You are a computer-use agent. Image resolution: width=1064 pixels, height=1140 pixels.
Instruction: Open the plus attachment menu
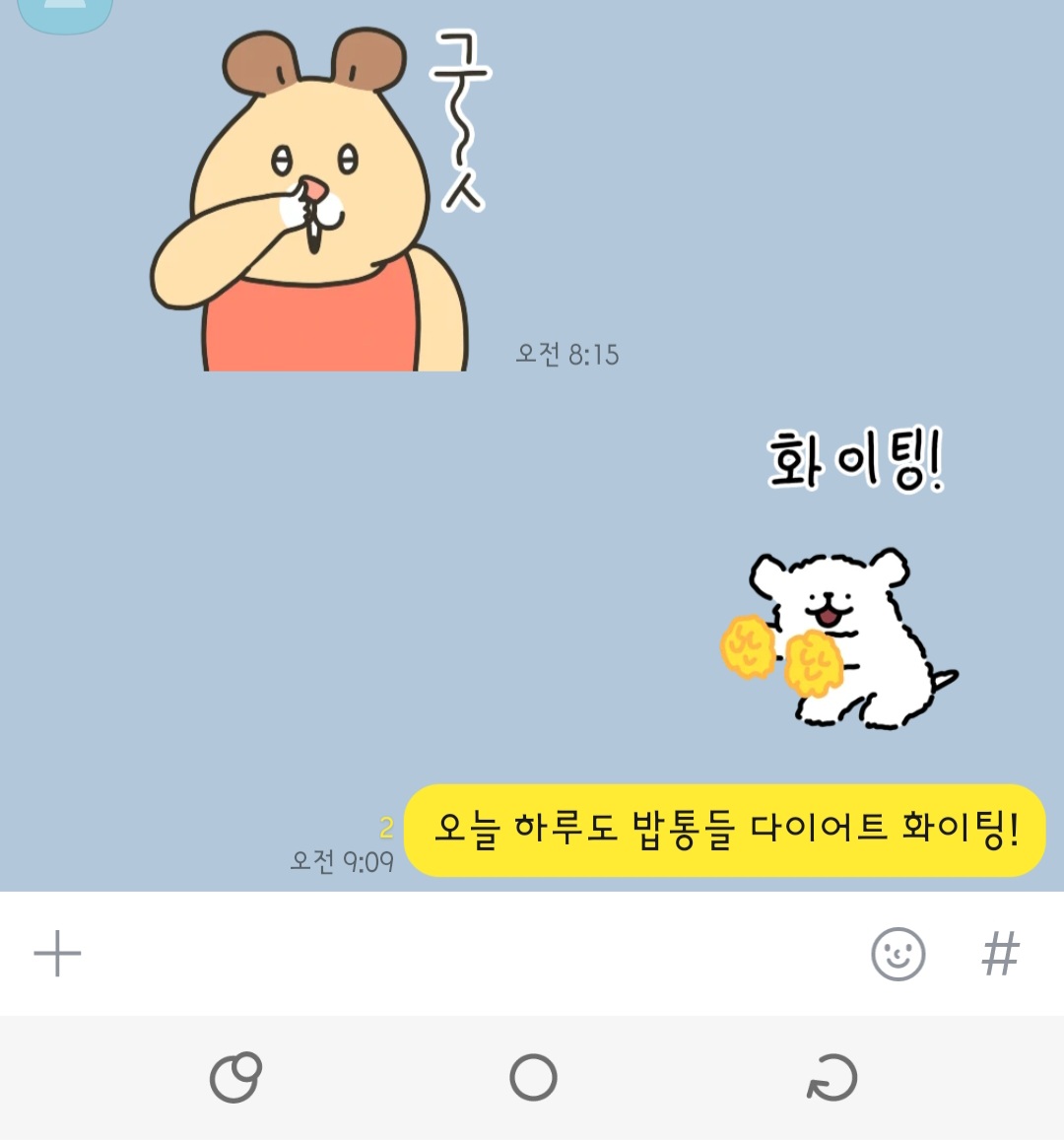point(57,954)
